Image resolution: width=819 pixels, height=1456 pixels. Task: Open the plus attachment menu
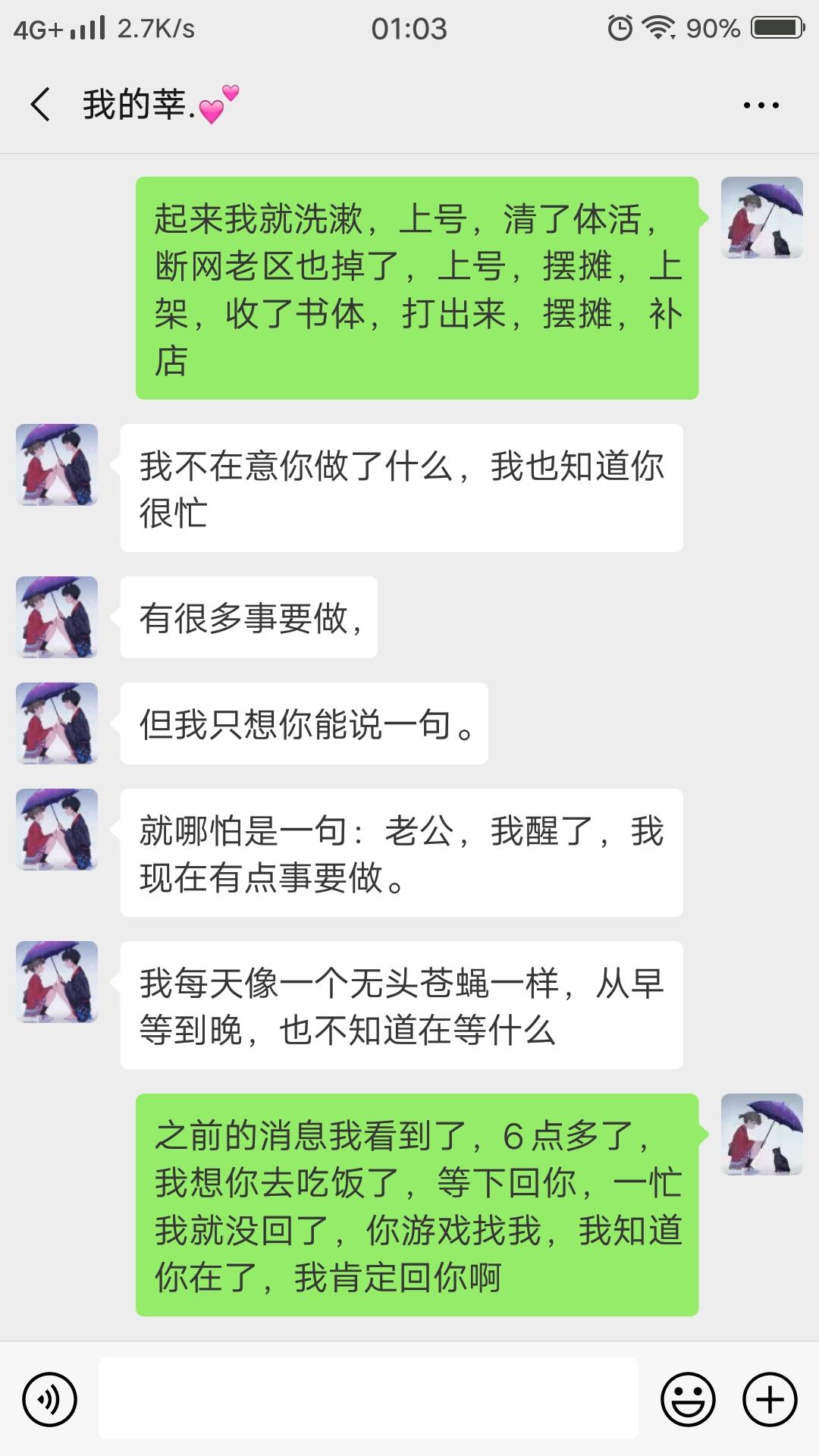pyautogui.click(x=770, y=1399)
